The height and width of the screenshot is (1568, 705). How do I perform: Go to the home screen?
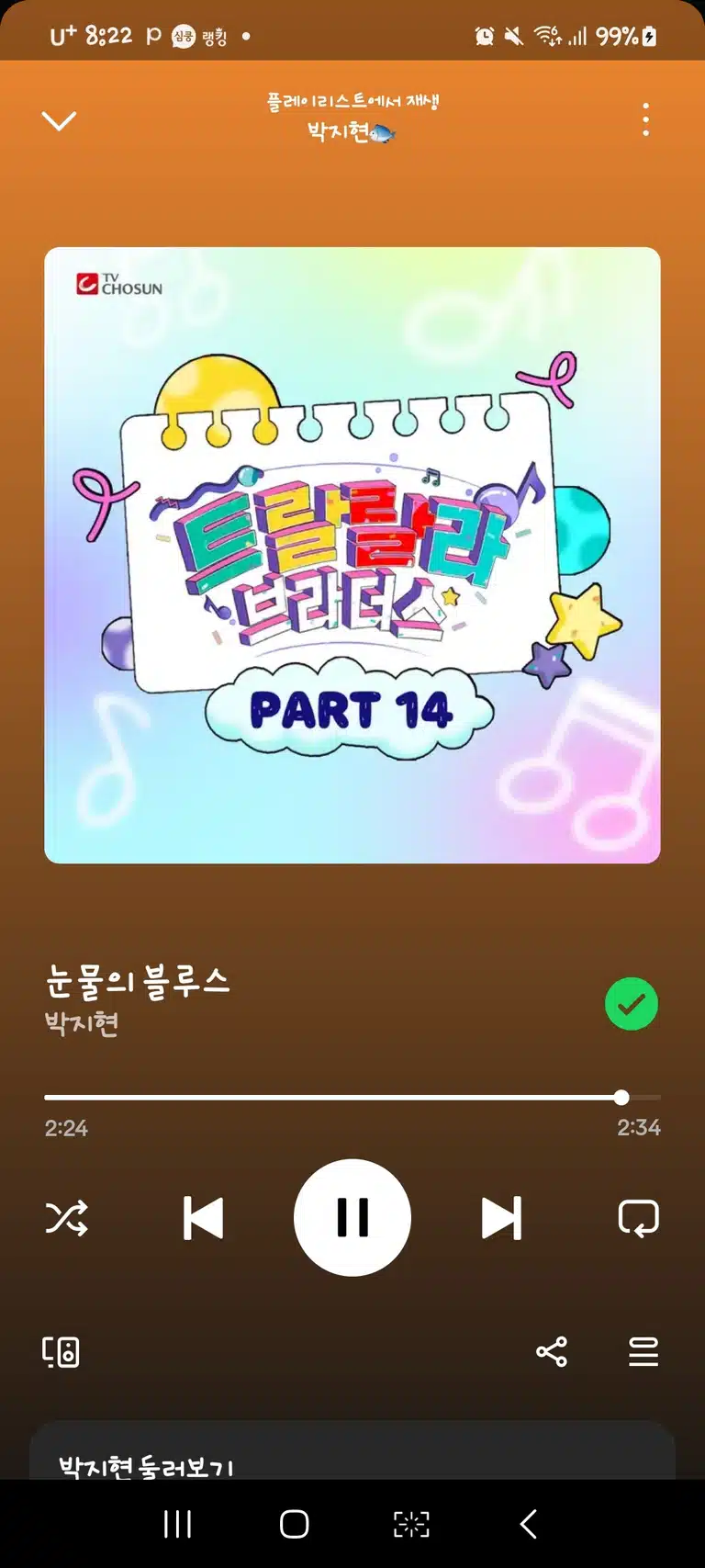294,1524
